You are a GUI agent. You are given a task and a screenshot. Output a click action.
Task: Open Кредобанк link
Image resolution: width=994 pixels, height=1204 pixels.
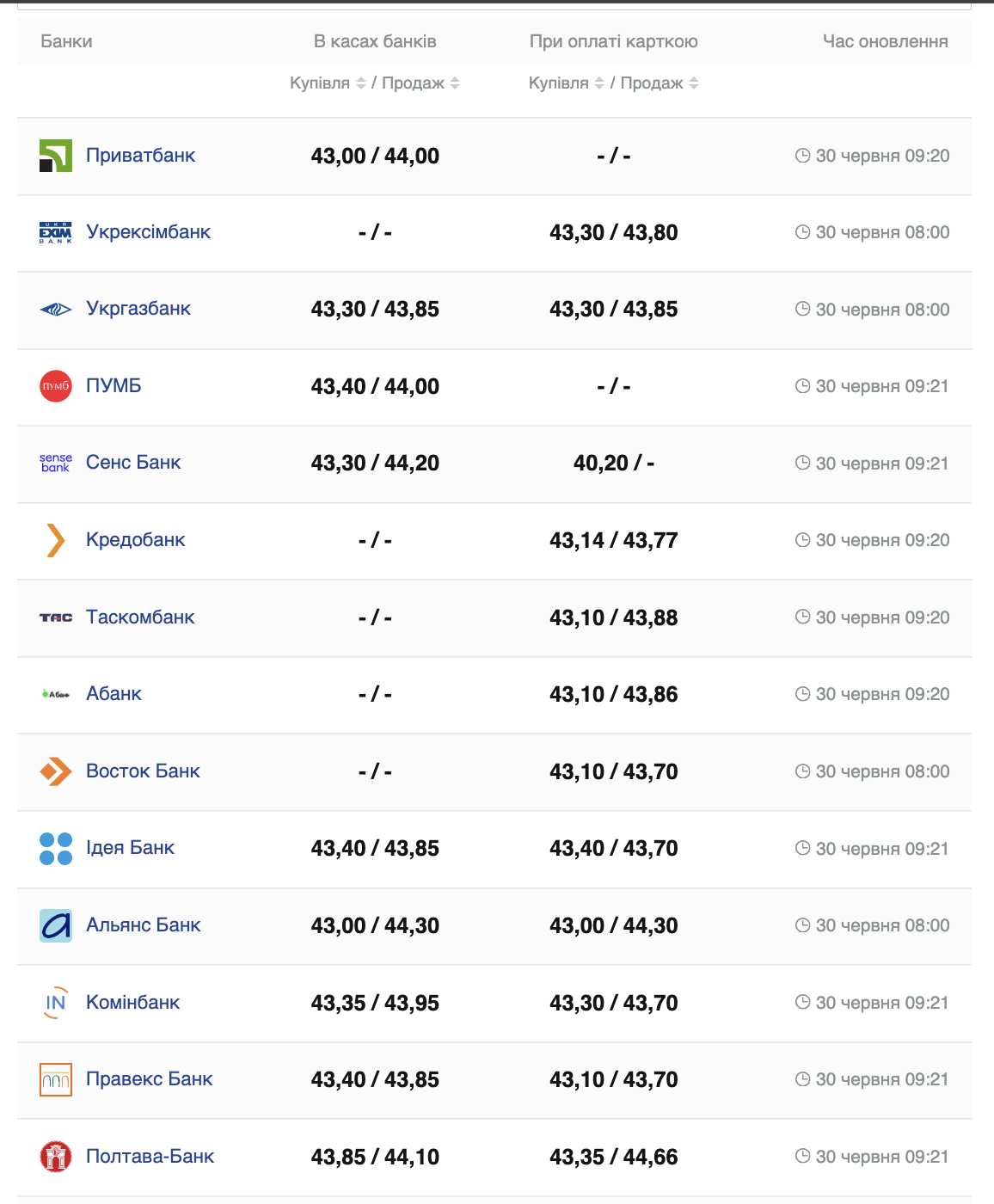click(x=135, y=540)
